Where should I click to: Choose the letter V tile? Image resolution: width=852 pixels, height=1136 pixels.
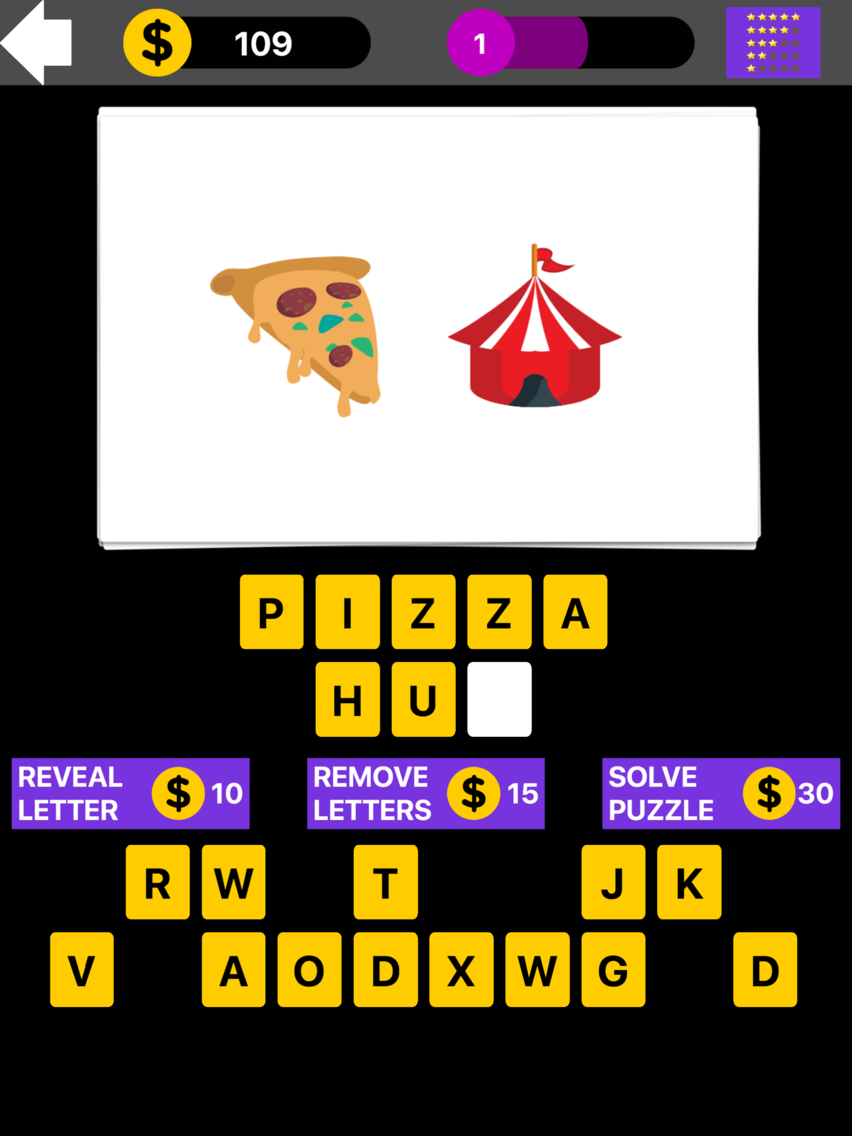click(x=81, y=969)
